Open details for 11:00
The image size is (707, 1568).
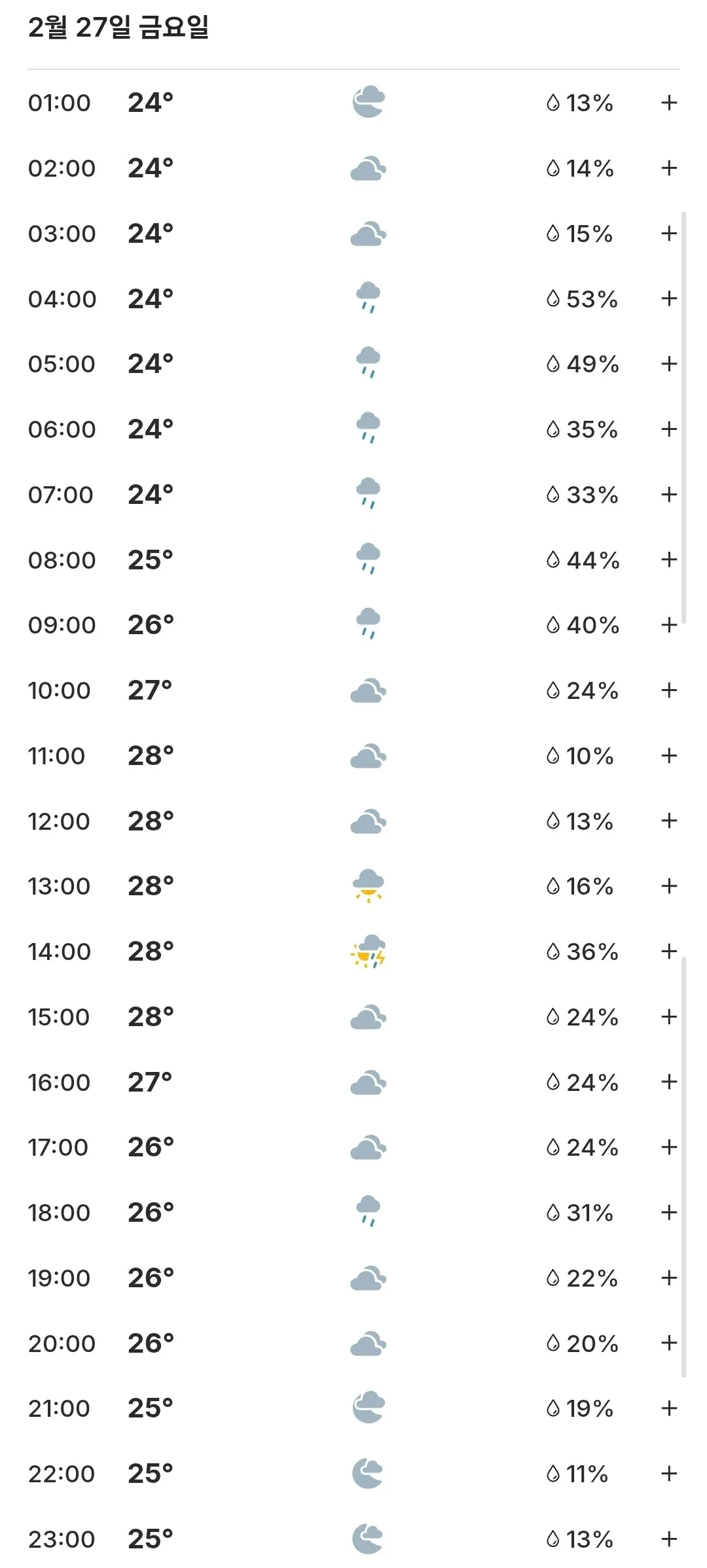(x=668, y=756)
